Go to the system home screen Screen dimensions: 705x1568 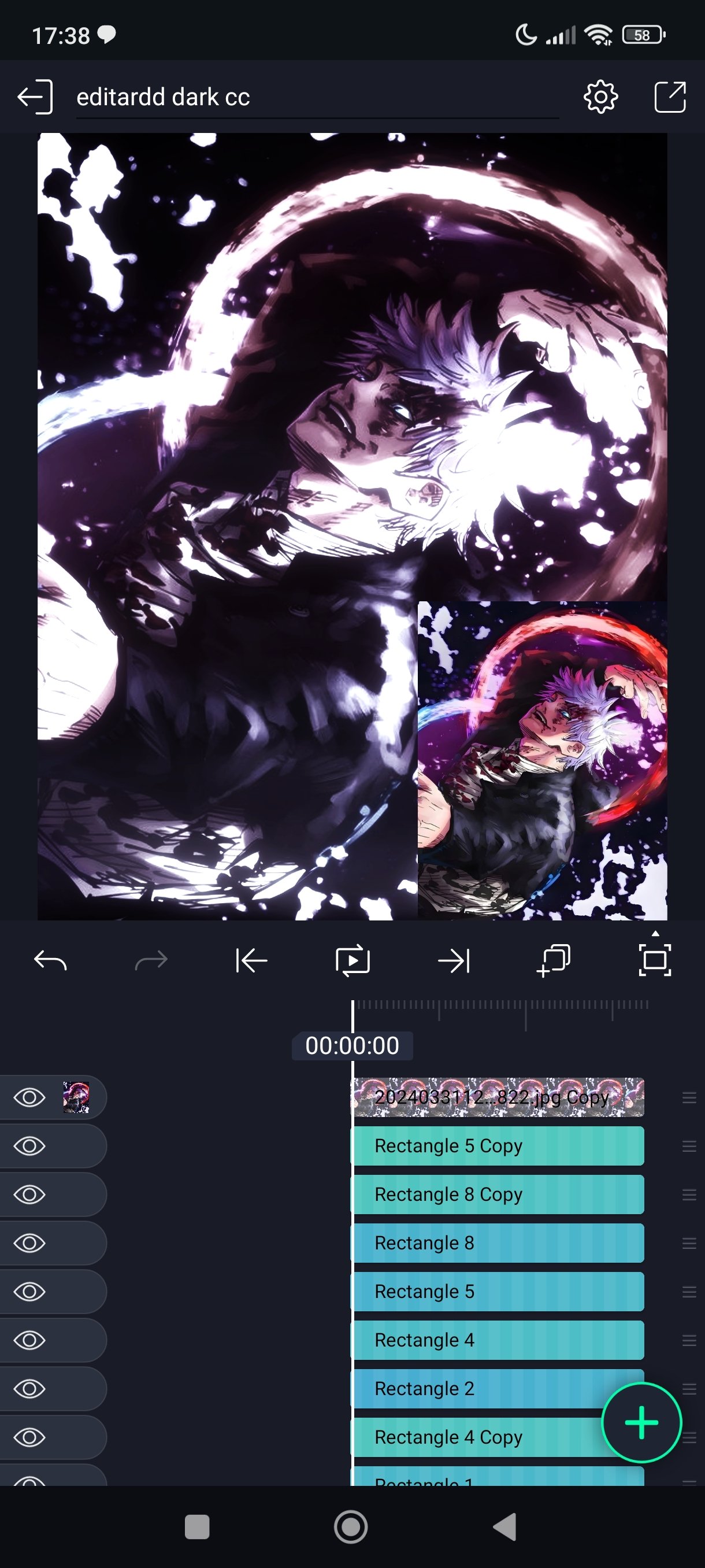pos(351,1526)
